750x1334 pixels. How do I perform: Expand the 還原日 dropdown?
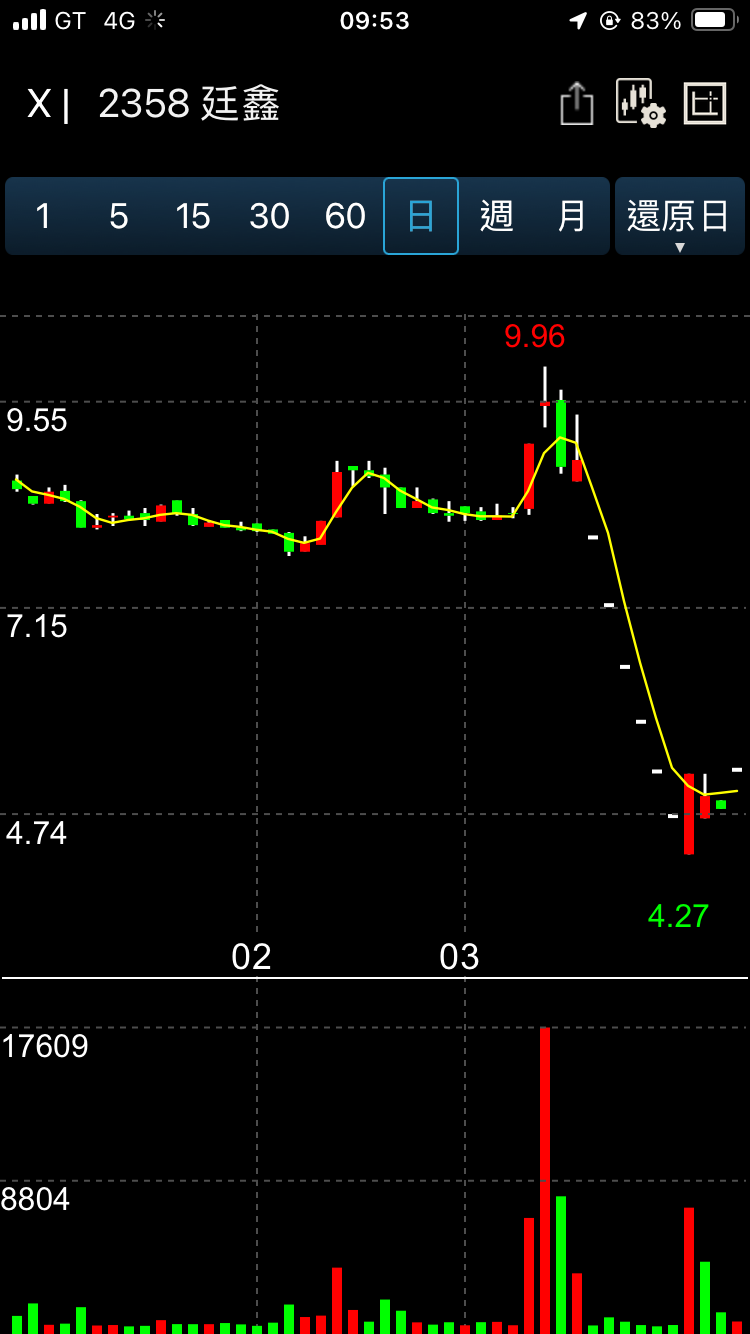[680, 216]
